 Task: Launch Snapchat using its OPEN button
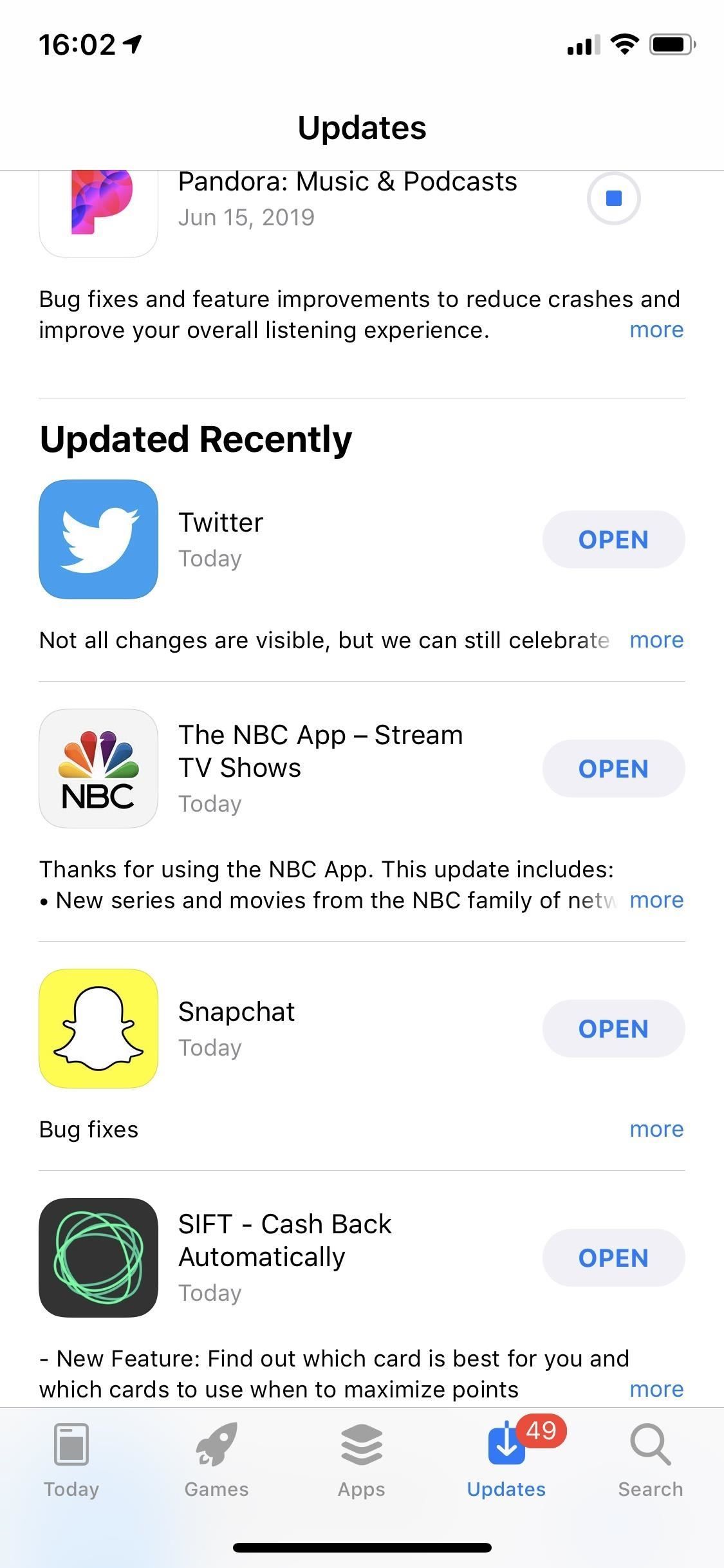pos(613,1028)
